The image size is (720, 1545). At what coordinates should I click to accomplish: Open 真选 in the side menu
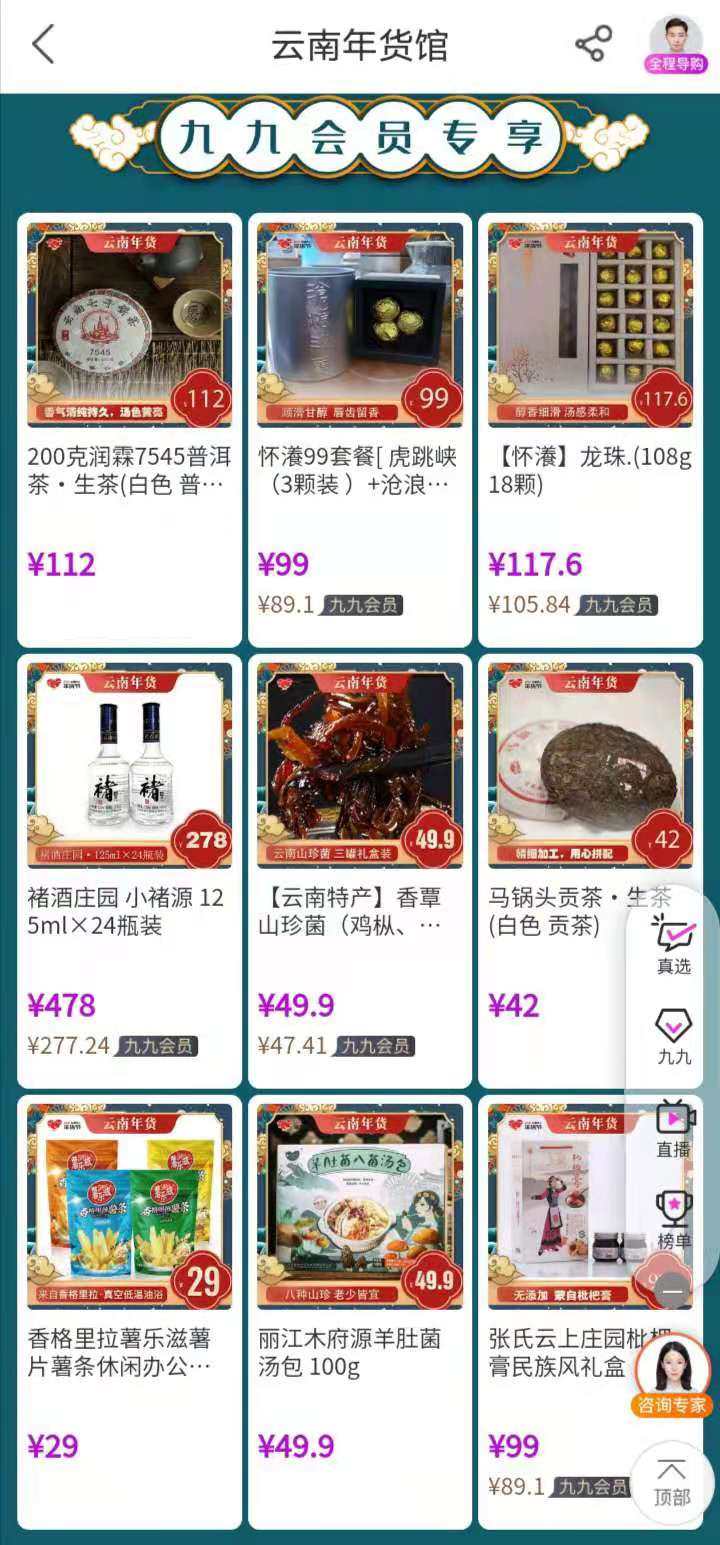tap(673, 945)
